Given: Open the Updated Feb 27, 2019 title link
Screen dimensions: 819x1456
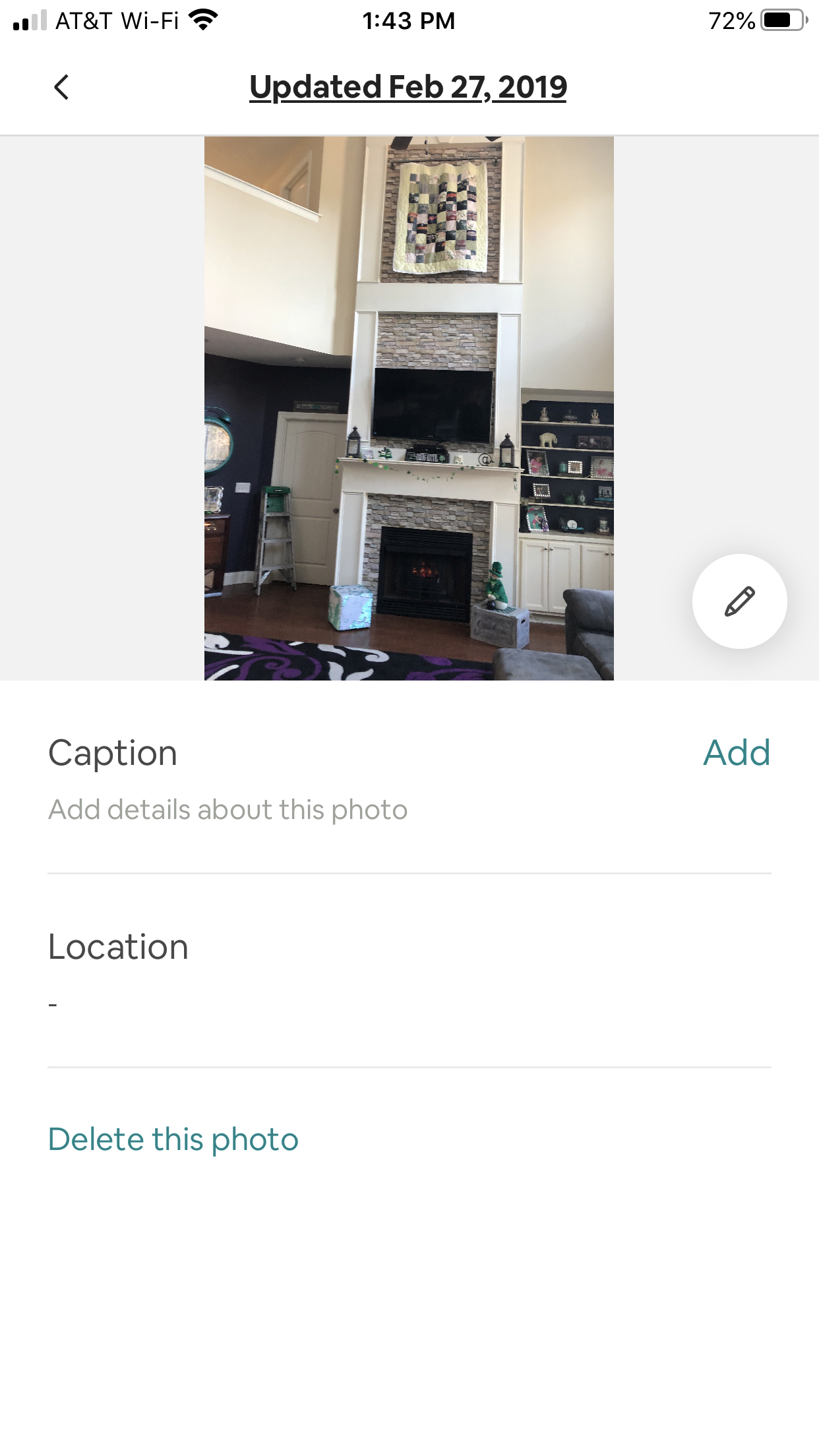Looking at the screenshot, I should 408,87.
